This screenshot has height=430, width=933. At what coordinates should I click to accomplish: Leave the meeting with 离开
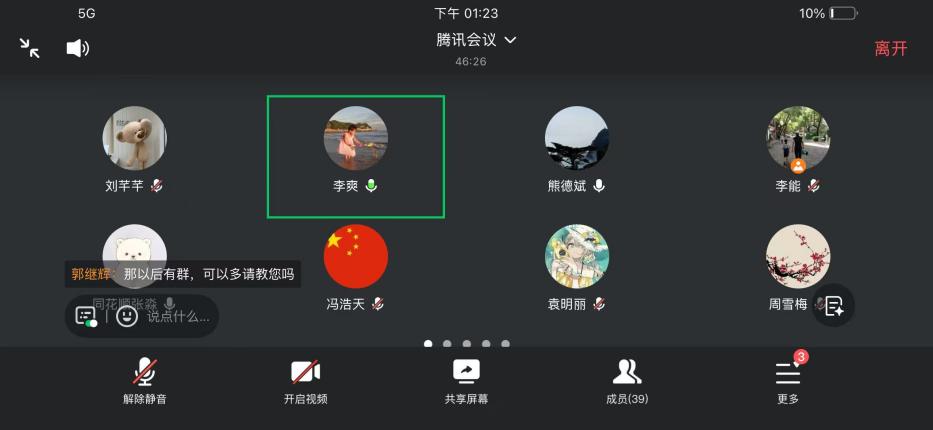tap(890, 48)
